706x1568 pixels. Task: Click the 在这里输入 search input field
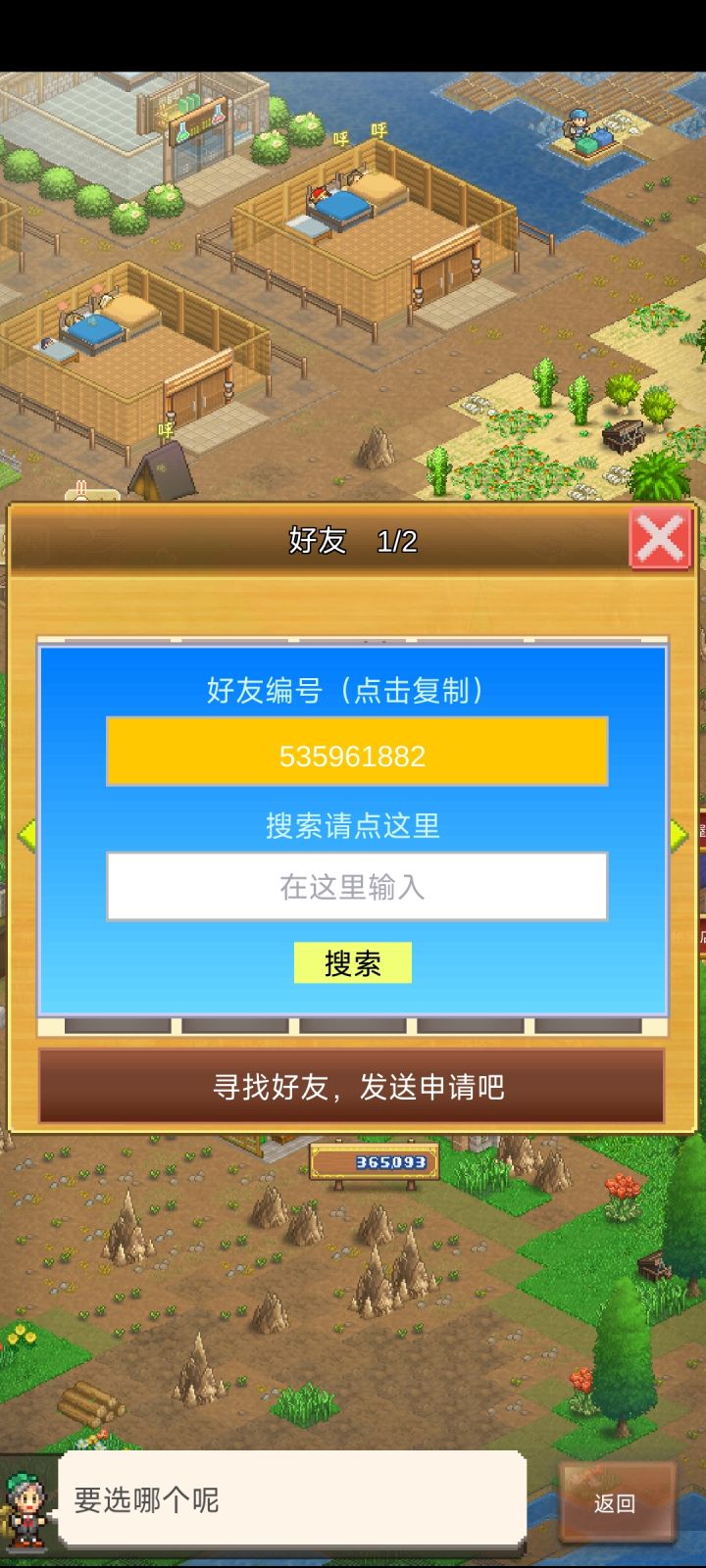[353, 887]
